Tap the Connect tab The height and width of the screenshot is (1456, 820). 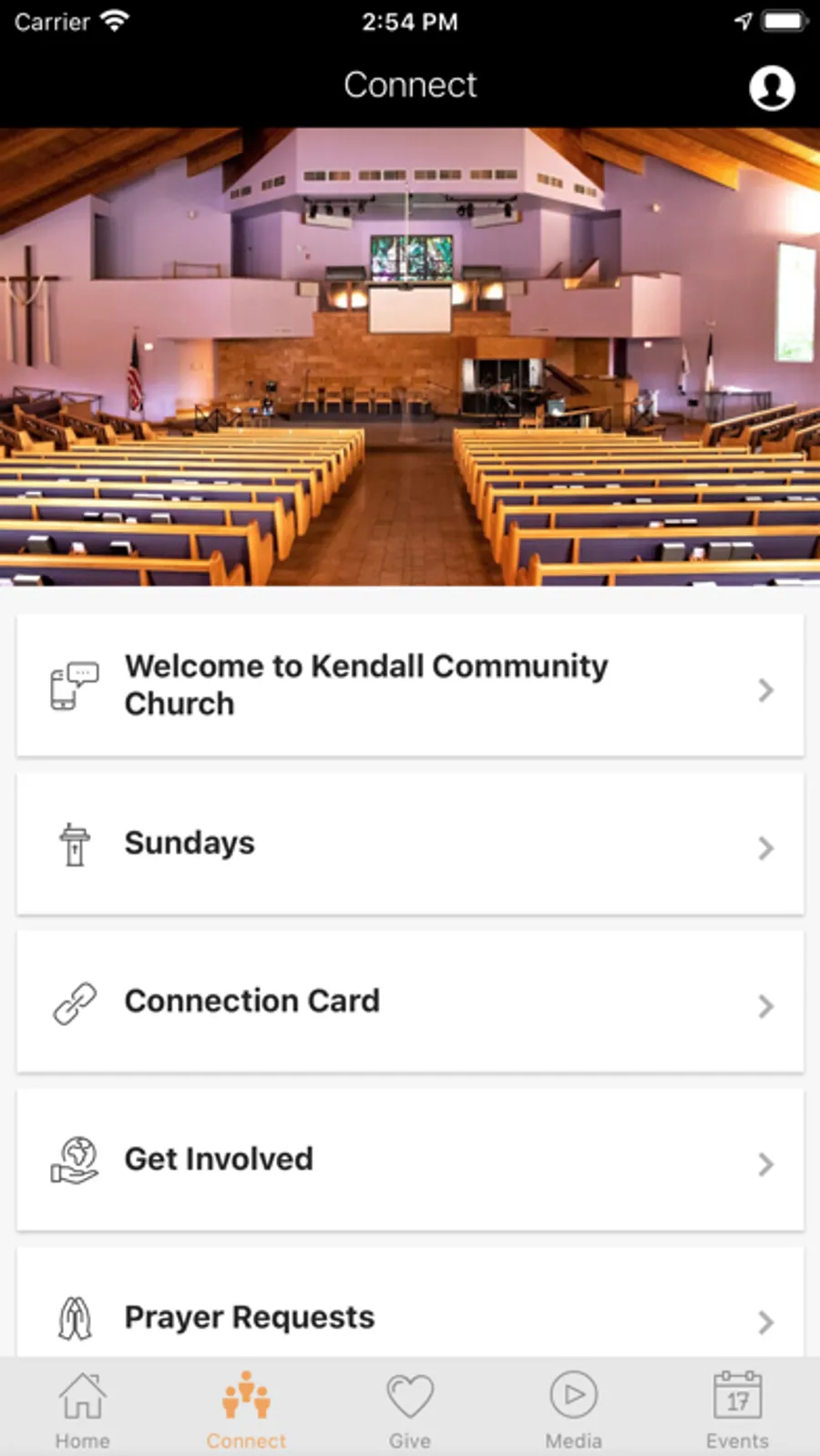click(246, 1409)
